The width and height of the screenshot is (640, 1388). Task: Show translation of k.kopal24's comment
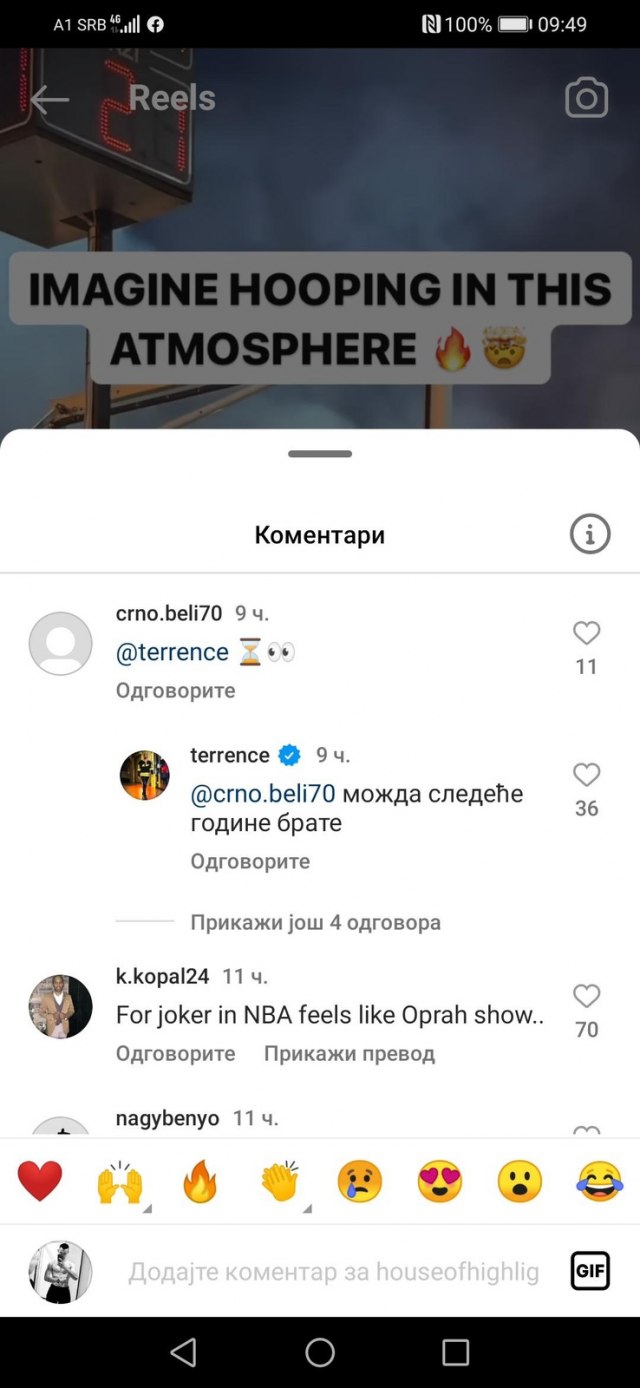tap(349, 1053)
